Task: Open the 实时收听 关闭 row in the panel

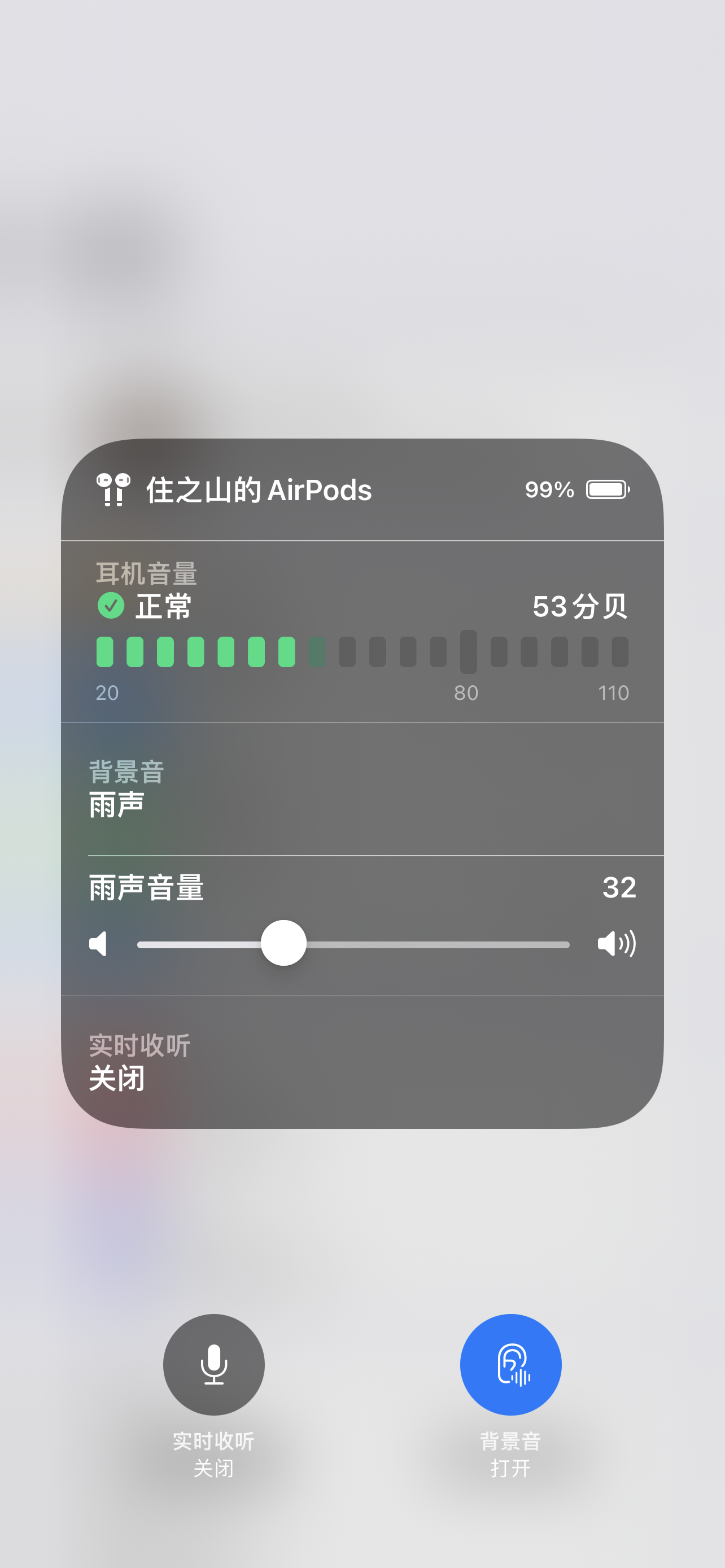Action: coord(362,1062)
